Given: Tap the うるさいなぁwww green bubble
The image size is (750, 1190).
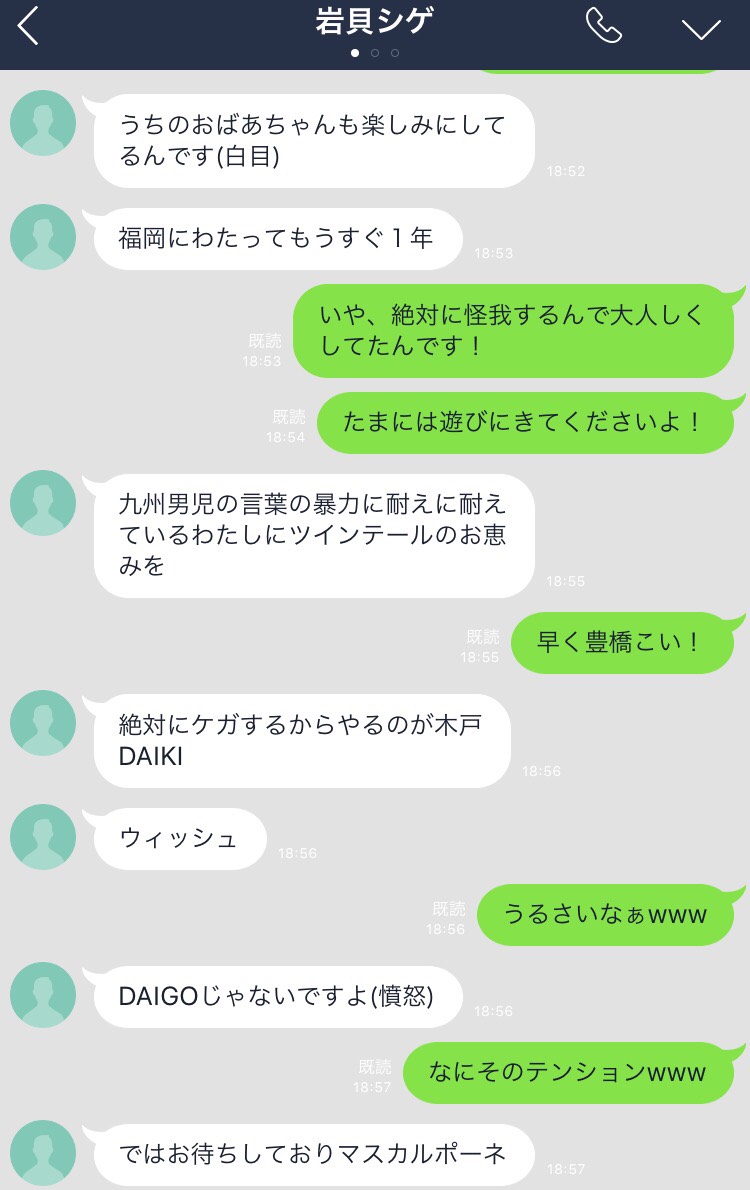Looking at the screenshot, I should (x=605, y=914).
